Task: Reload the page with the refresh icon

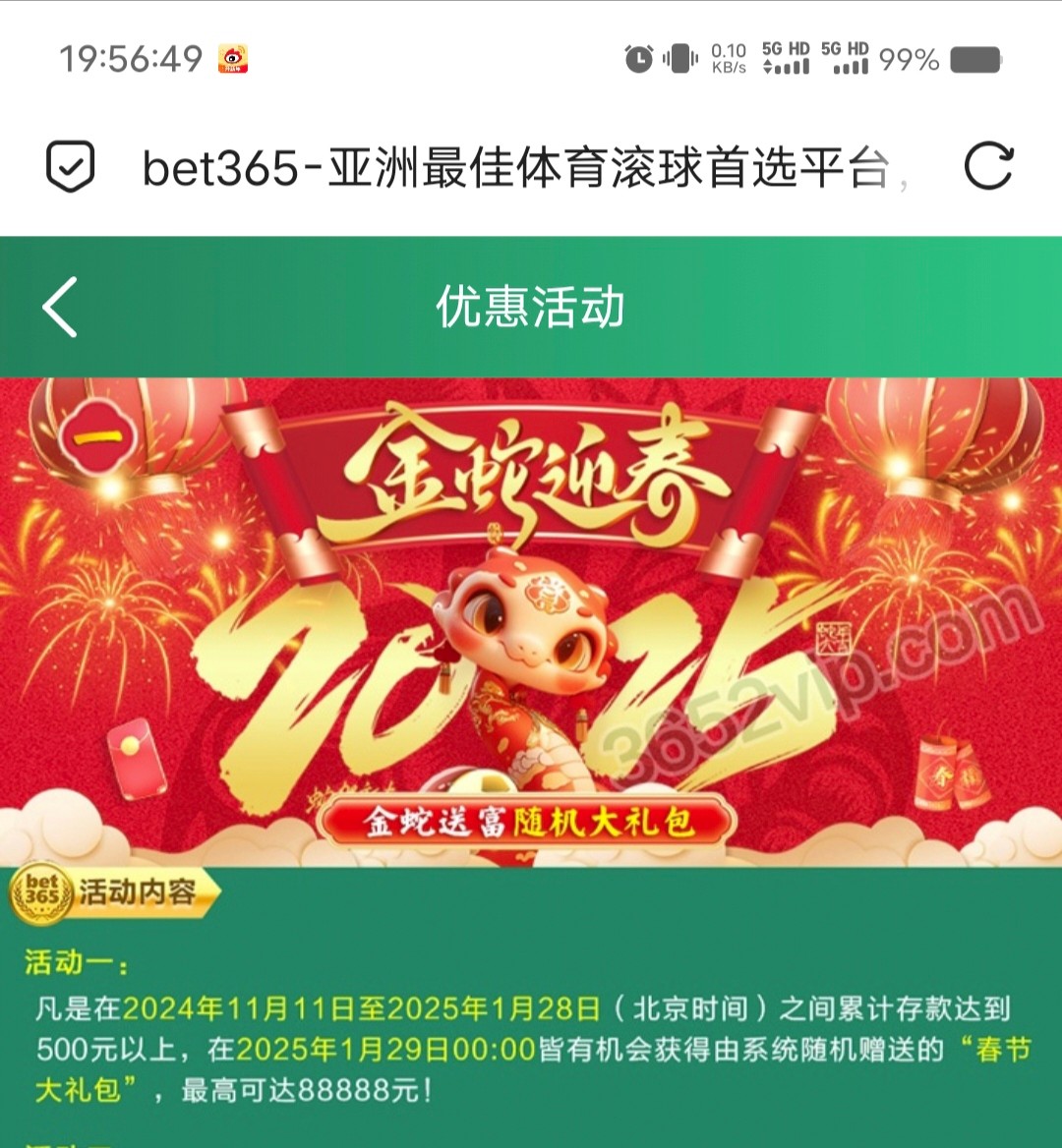Action: point(987,167)
